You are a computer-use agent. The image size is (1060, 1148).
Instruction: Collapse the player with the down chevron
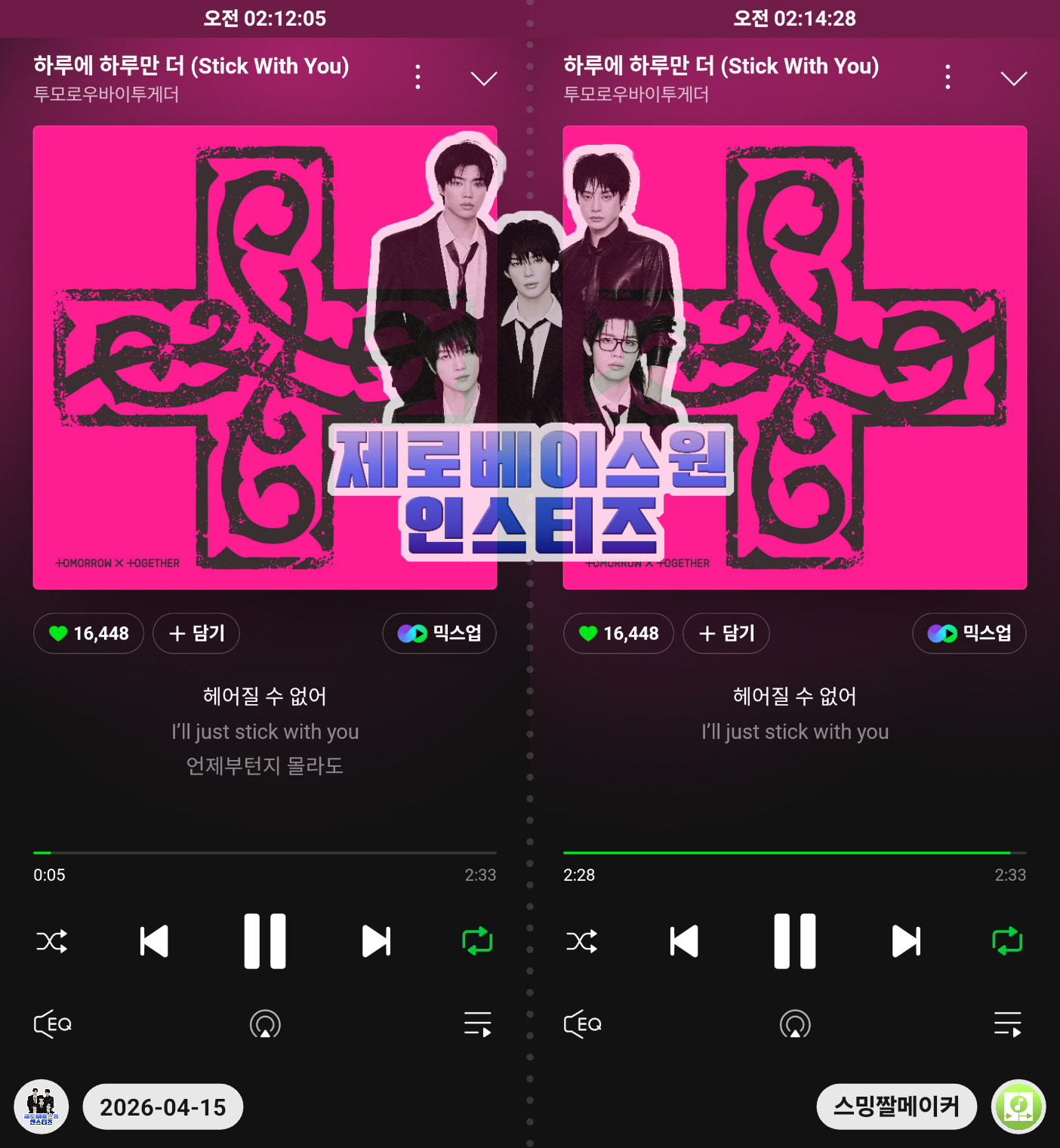coord(483,78)
